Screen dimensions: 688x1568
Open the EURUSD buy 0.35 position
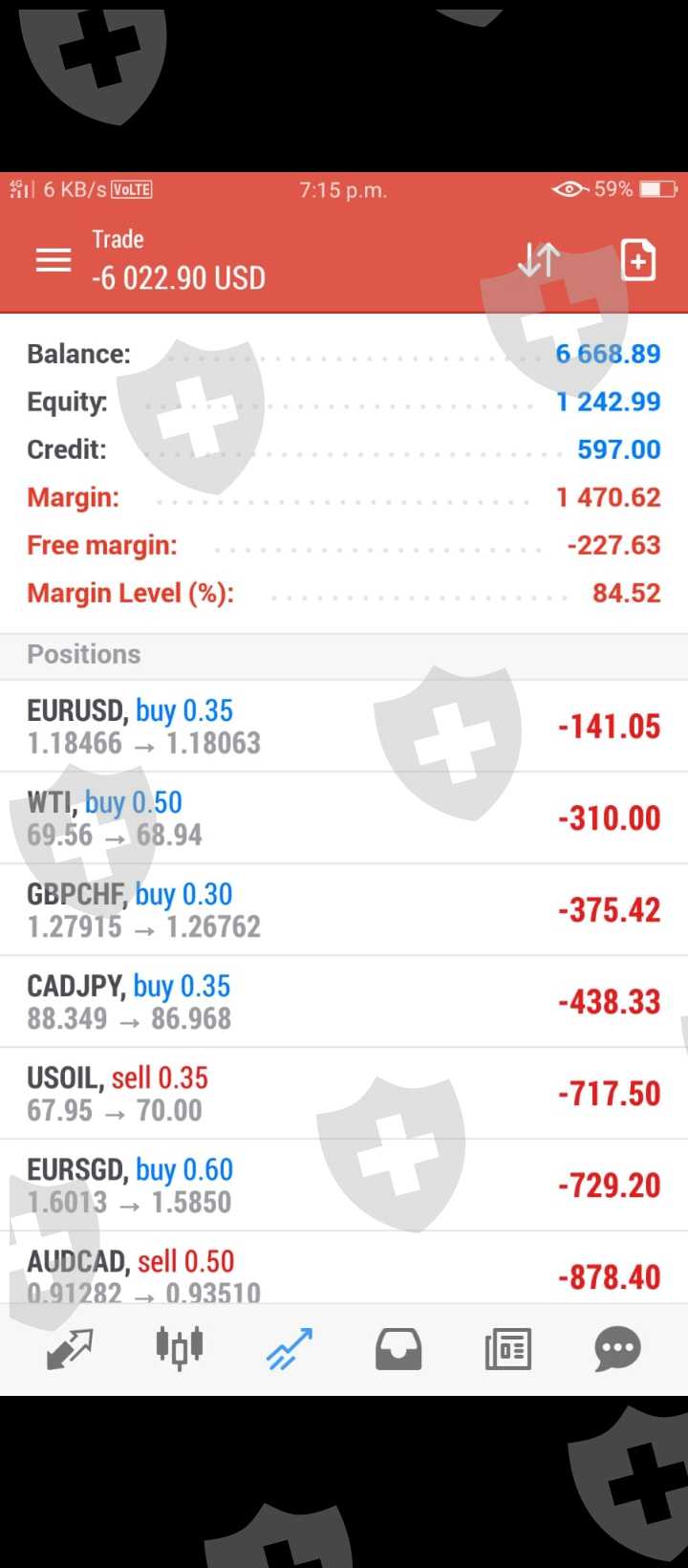click(x=344, y=727)
